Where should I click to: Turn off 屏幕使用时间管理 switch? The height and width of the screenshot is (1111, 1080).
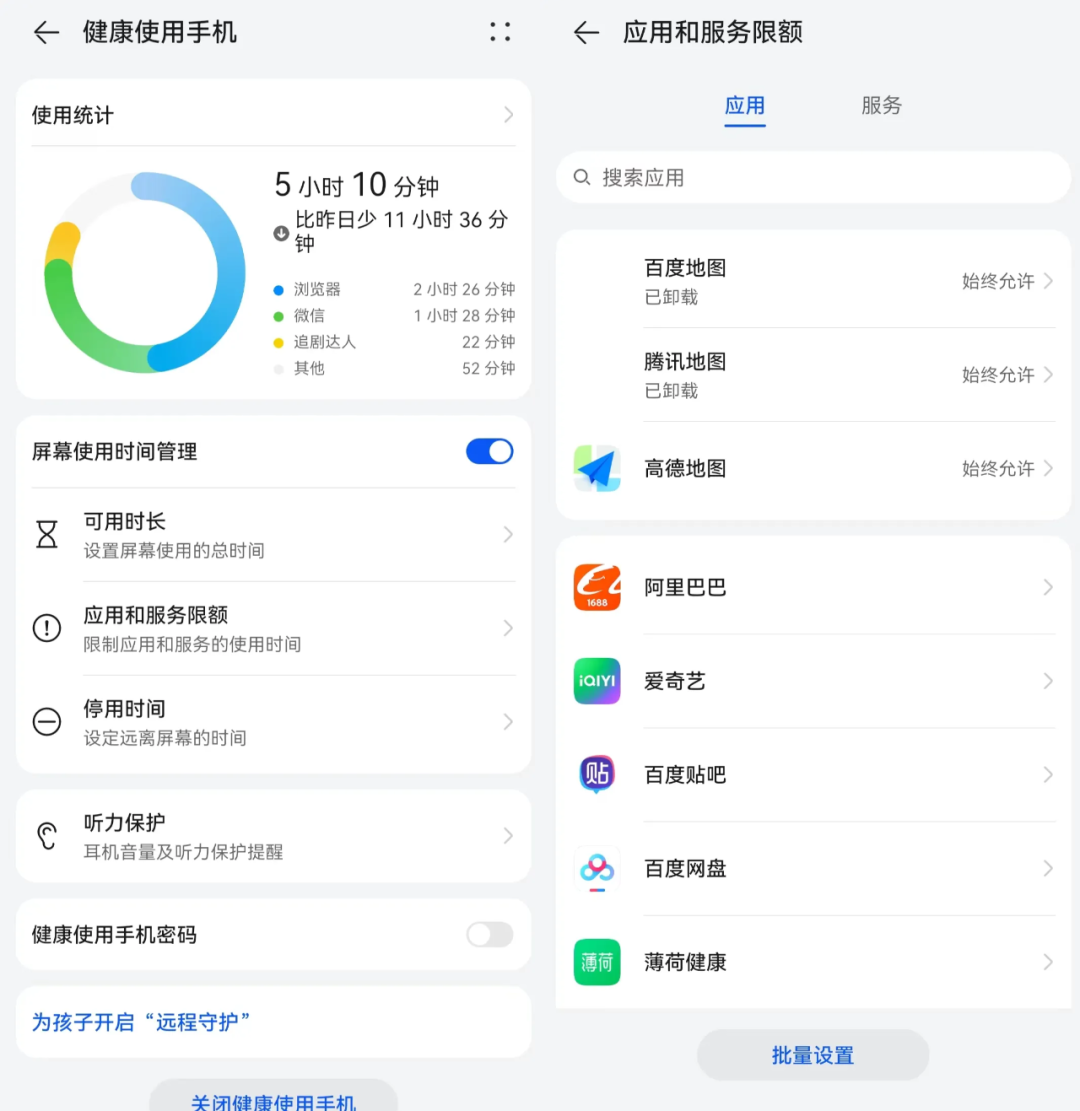(489, 451)
